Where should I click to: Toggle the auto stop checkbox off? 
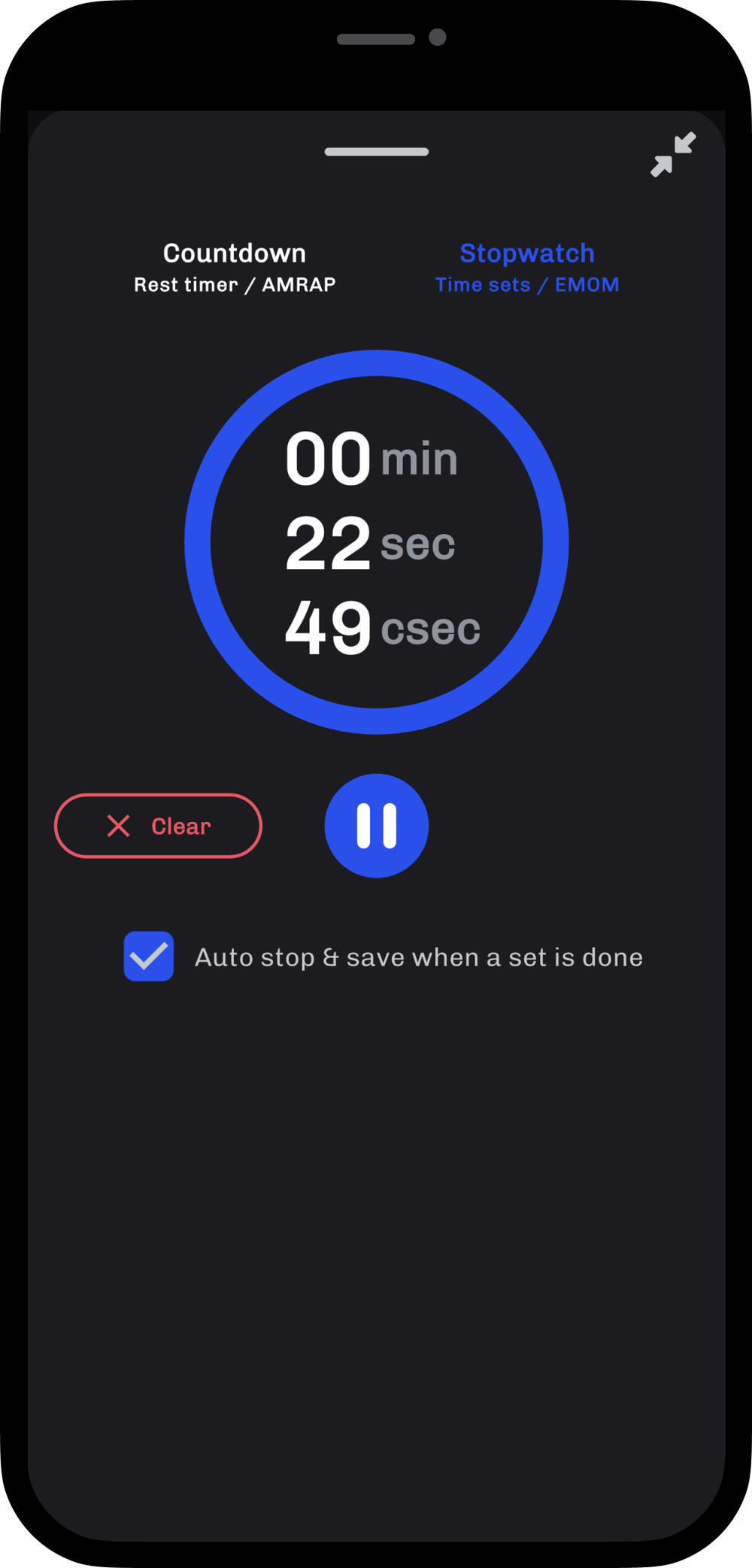click(x=148, y=956)
